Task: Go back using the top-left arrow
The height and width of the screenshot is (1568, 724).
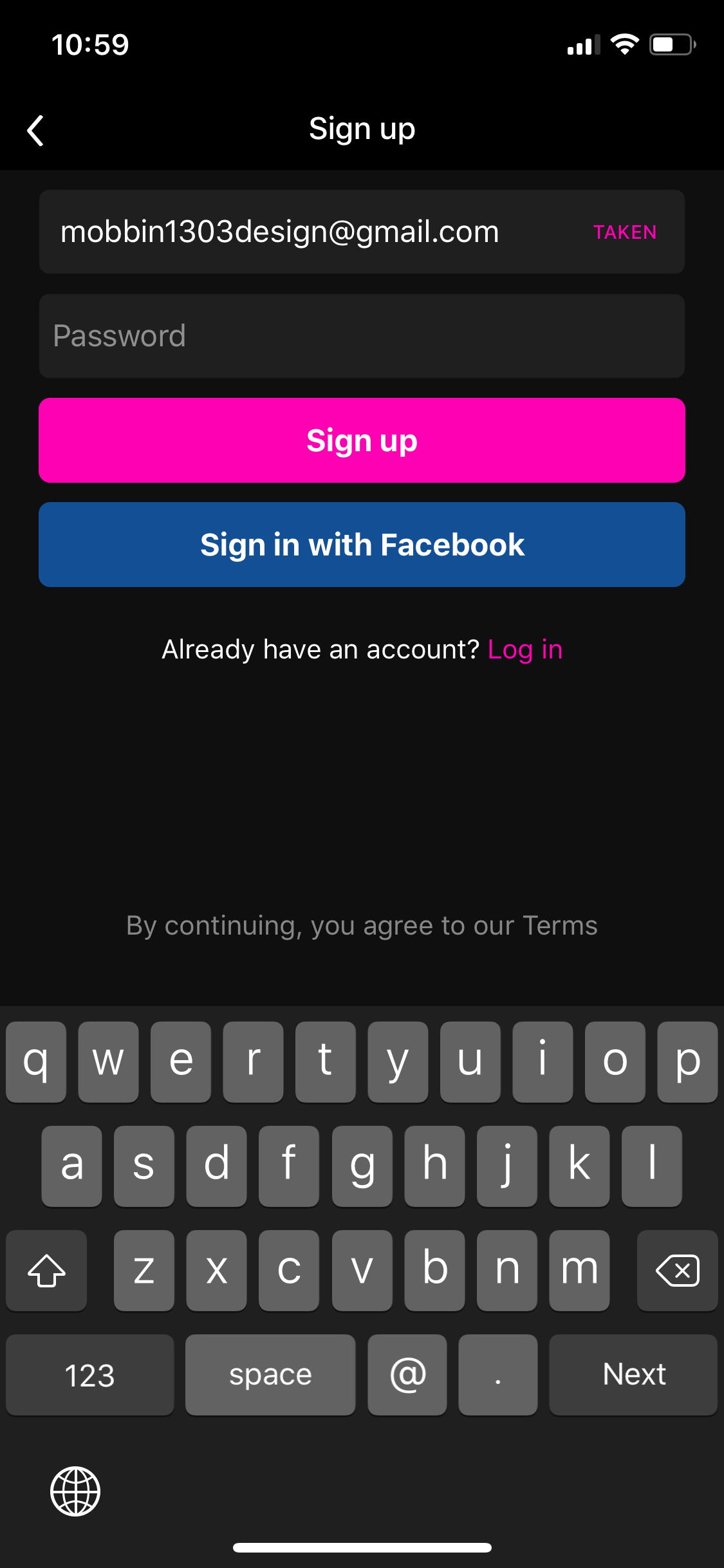Action: (36, 131)
